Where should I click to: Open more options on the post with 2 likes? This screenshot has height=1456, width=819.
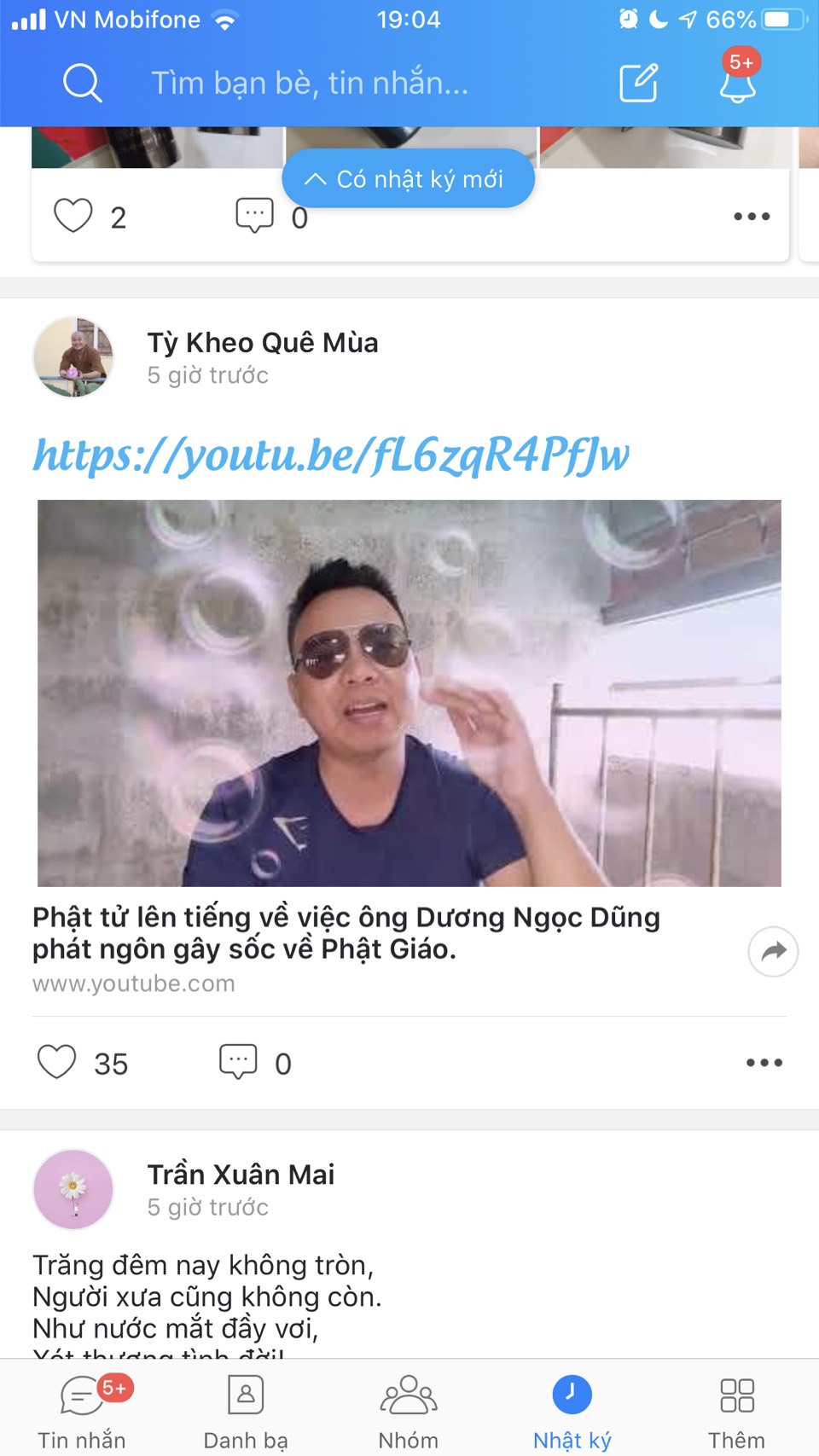[752, 217]
